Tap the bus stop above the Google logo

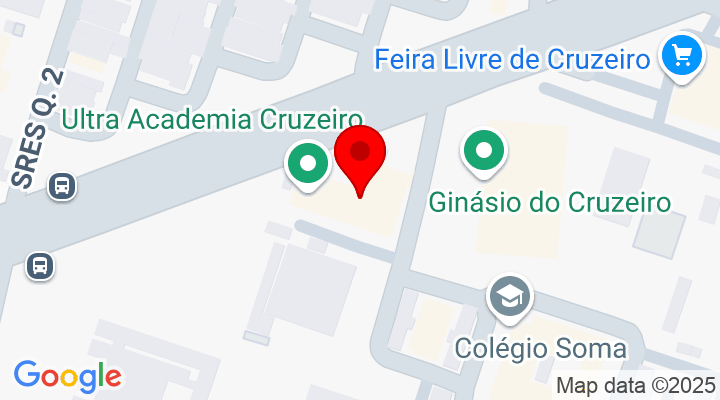tap(40, 266)
